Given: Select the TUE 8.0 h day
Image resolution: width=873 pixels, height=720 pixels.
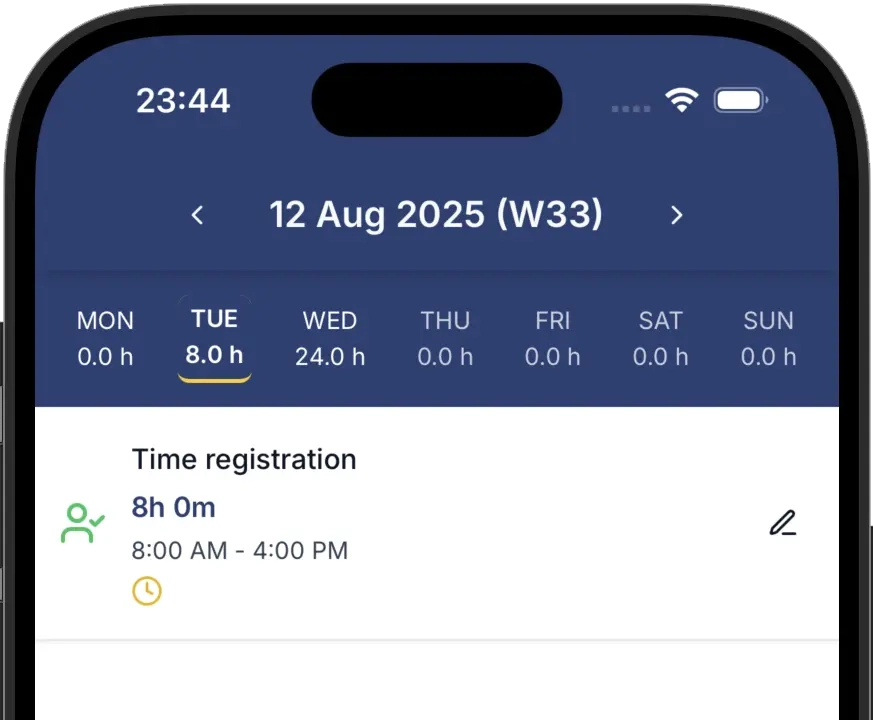Looking at the screenshot, I should point(214,337).
